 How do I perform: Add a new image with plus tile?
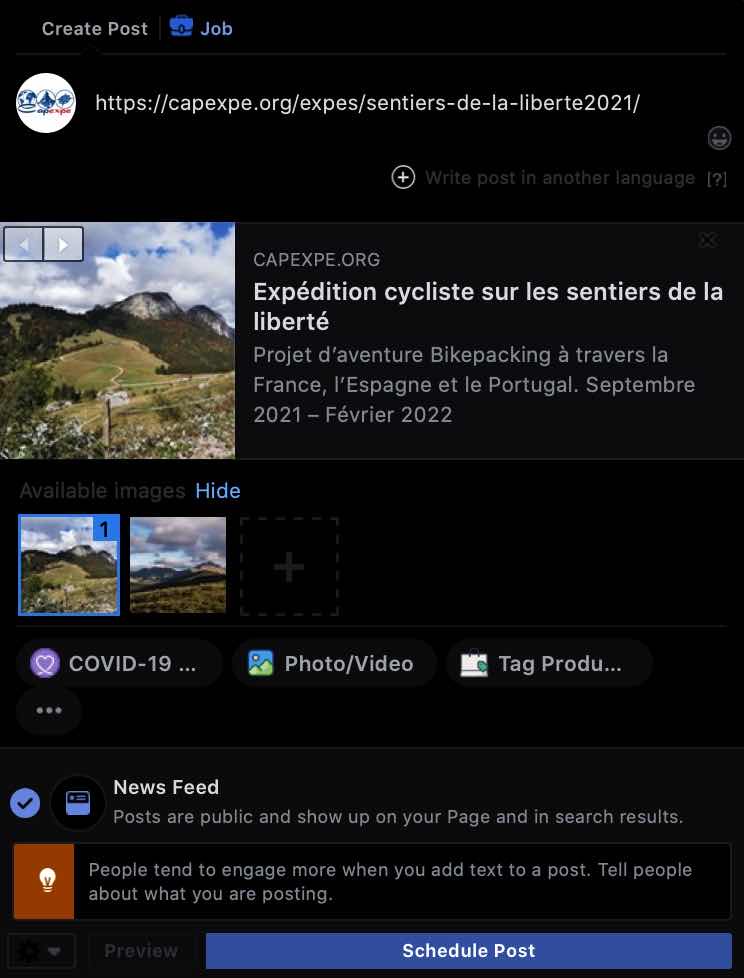[289, 566]
